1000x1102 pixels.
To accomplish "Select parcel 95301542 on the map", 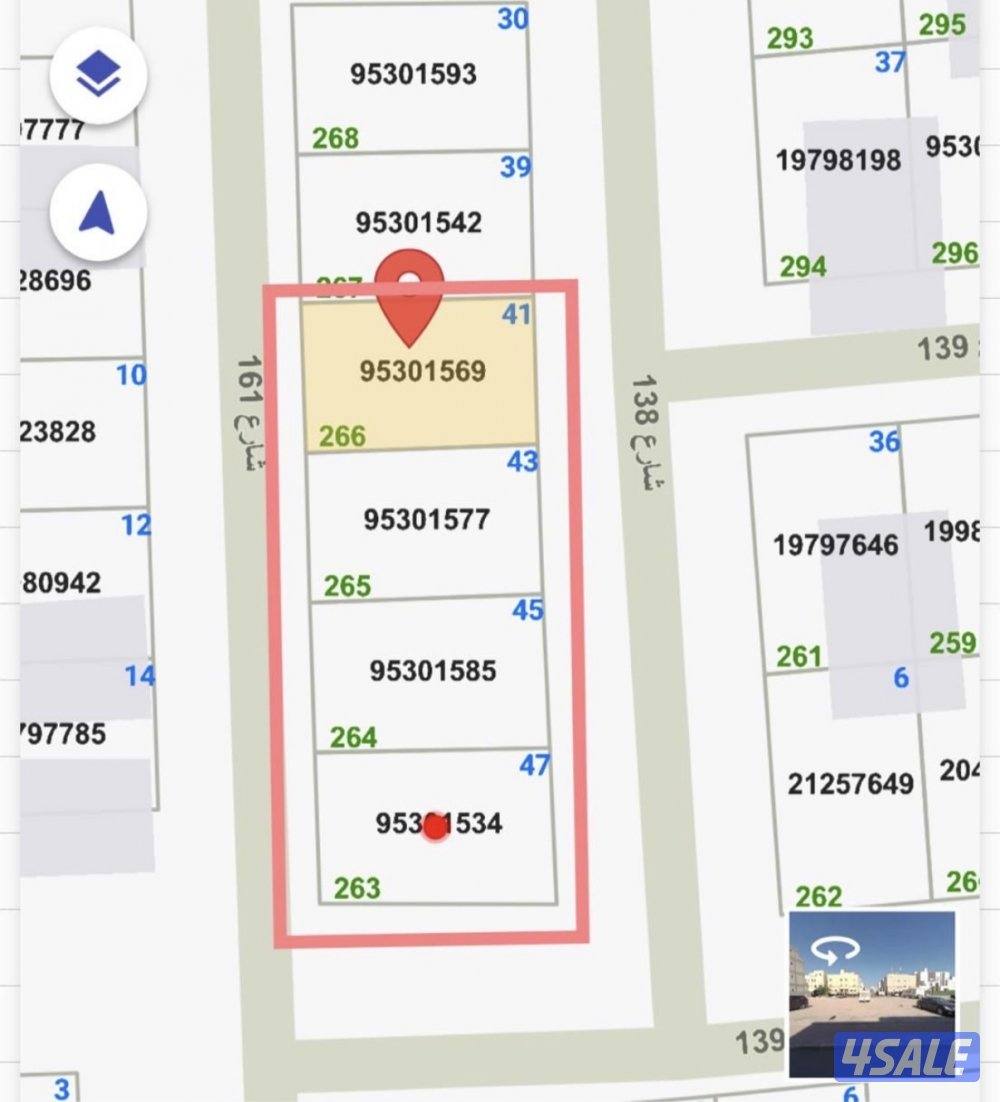I will point(418,222).
